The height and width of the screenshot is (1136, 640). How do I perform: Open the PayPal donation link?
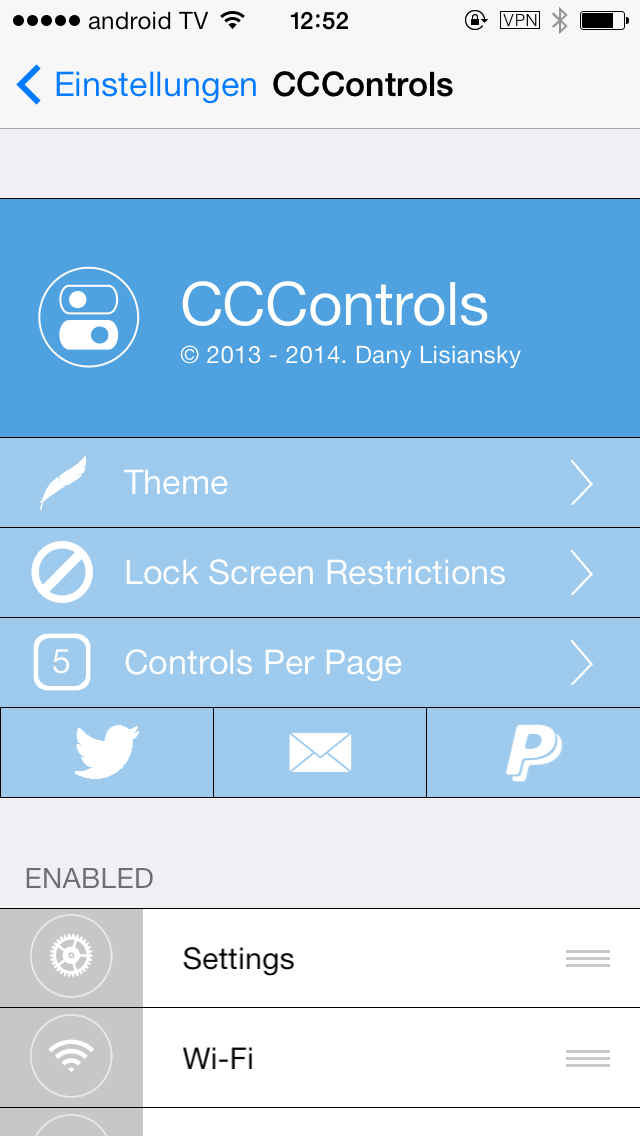pyautogui.click(x=533, y=752)
